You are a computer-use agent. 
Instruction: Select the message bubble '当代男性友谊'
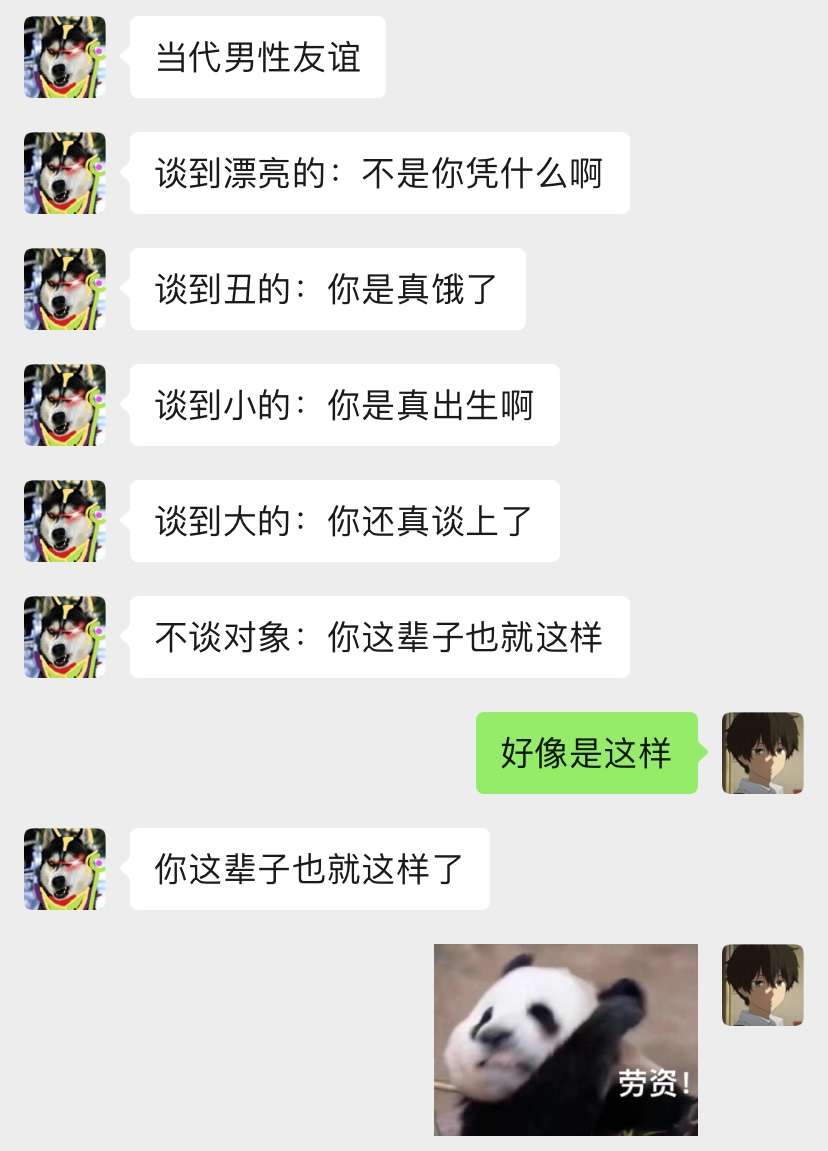[257, 57]
